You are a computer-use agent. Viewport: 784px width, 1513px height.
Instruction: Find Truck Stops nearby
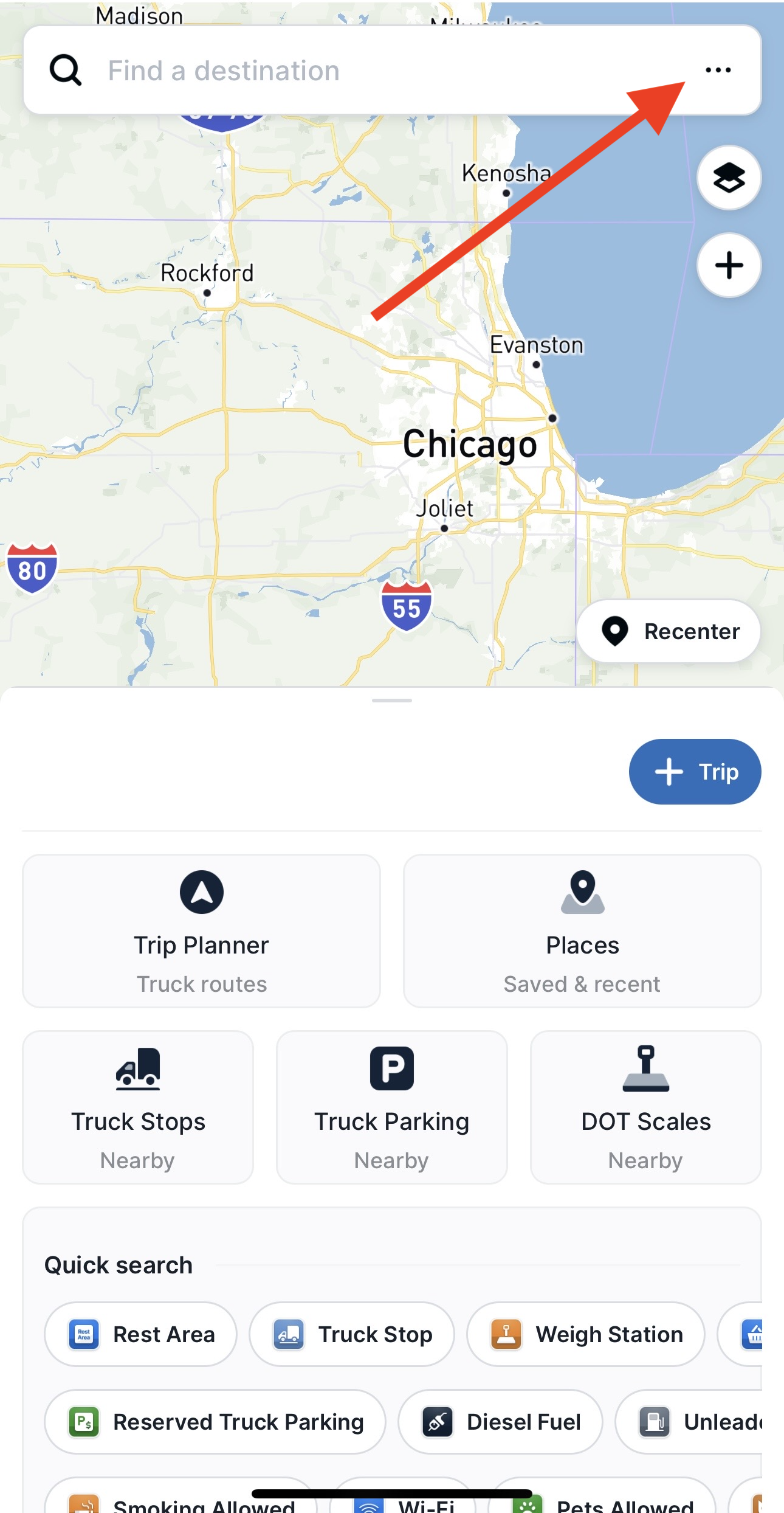click(x=138, y=1107)
